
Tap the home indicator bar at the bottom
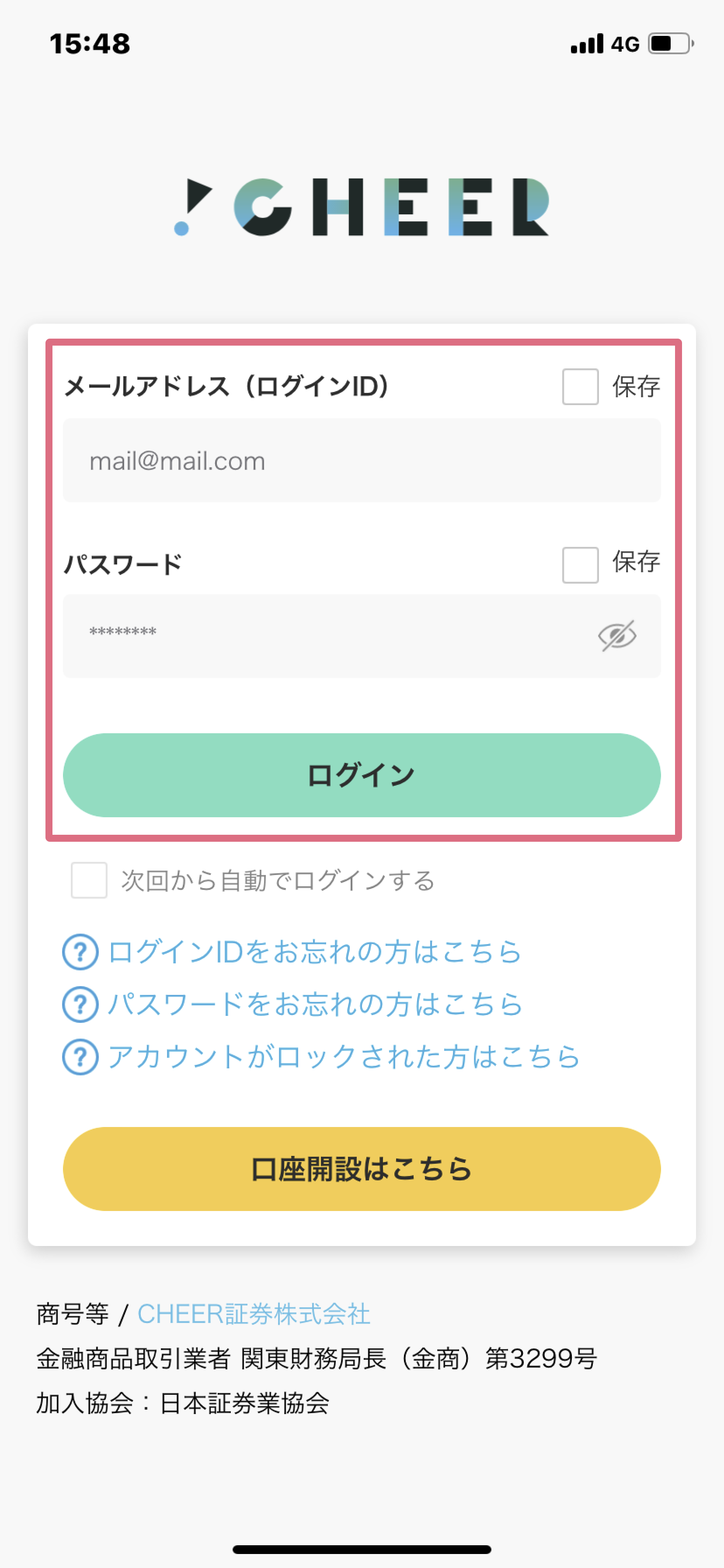click(362, 1548)
